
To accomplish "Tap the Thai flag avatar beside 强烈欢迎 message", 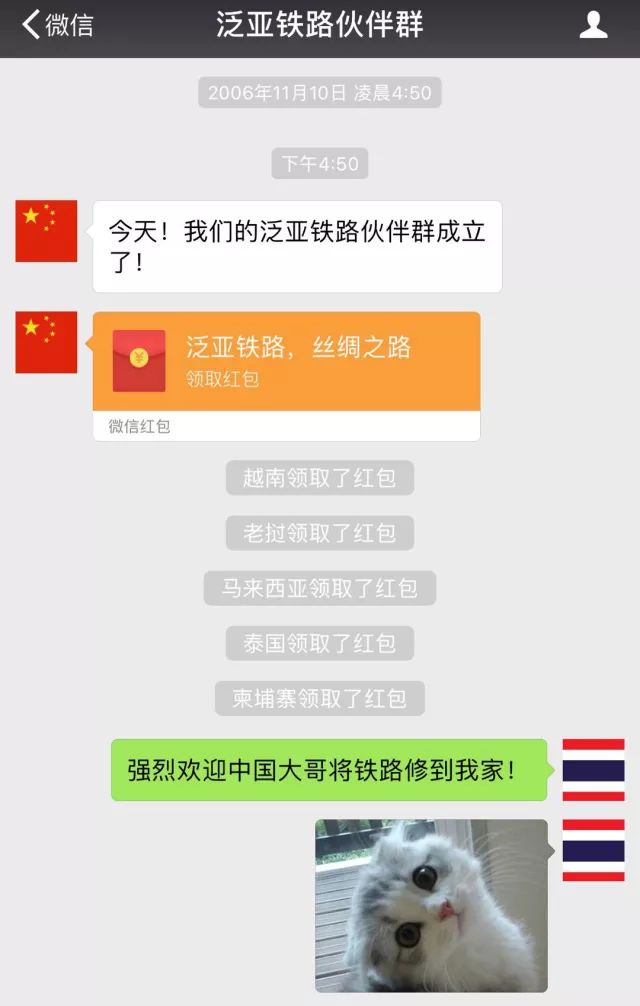I will click(x=593, y=770).
